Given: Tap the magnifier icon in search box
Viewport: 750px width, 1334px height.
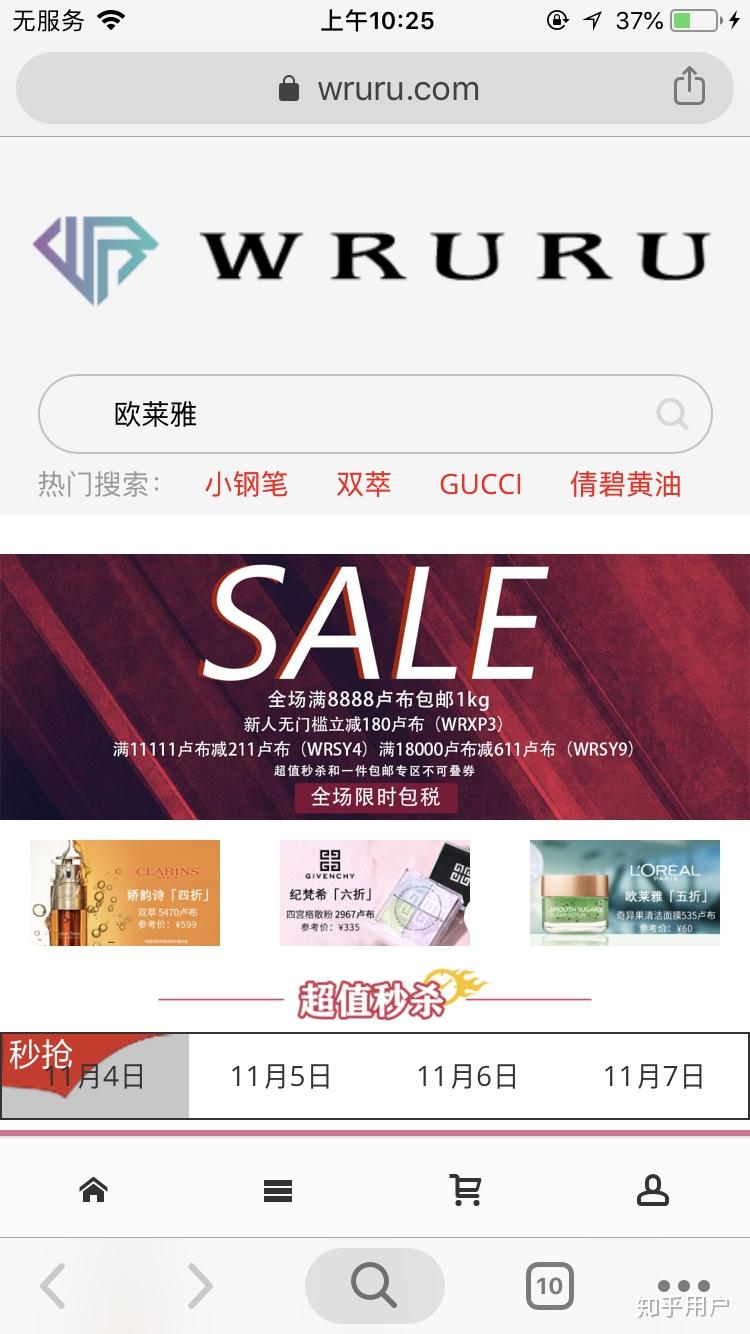Looking at the screenshot, I should (x=672, y=414).
